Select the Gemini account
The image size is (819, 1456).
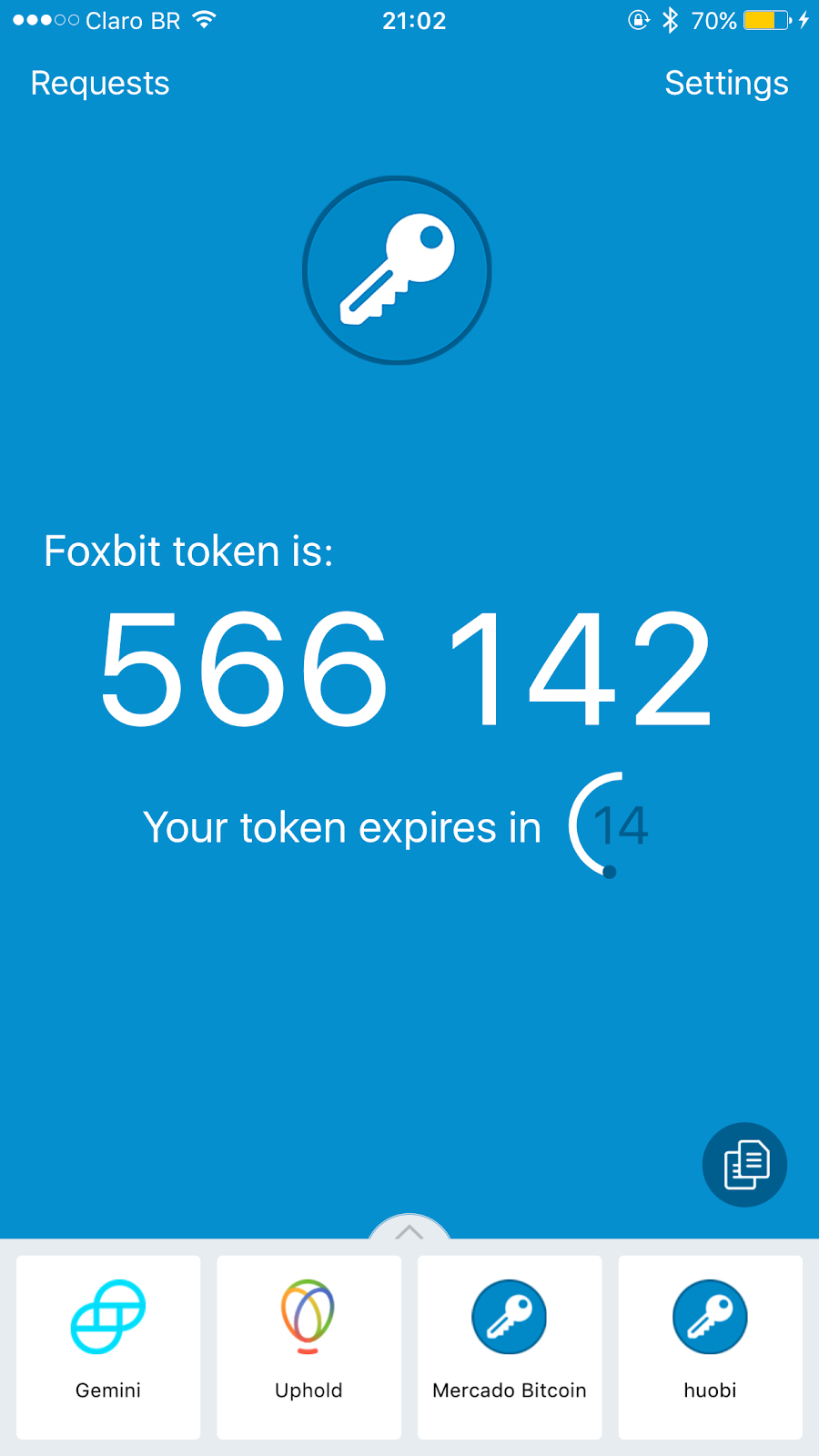pos(108,1346)
